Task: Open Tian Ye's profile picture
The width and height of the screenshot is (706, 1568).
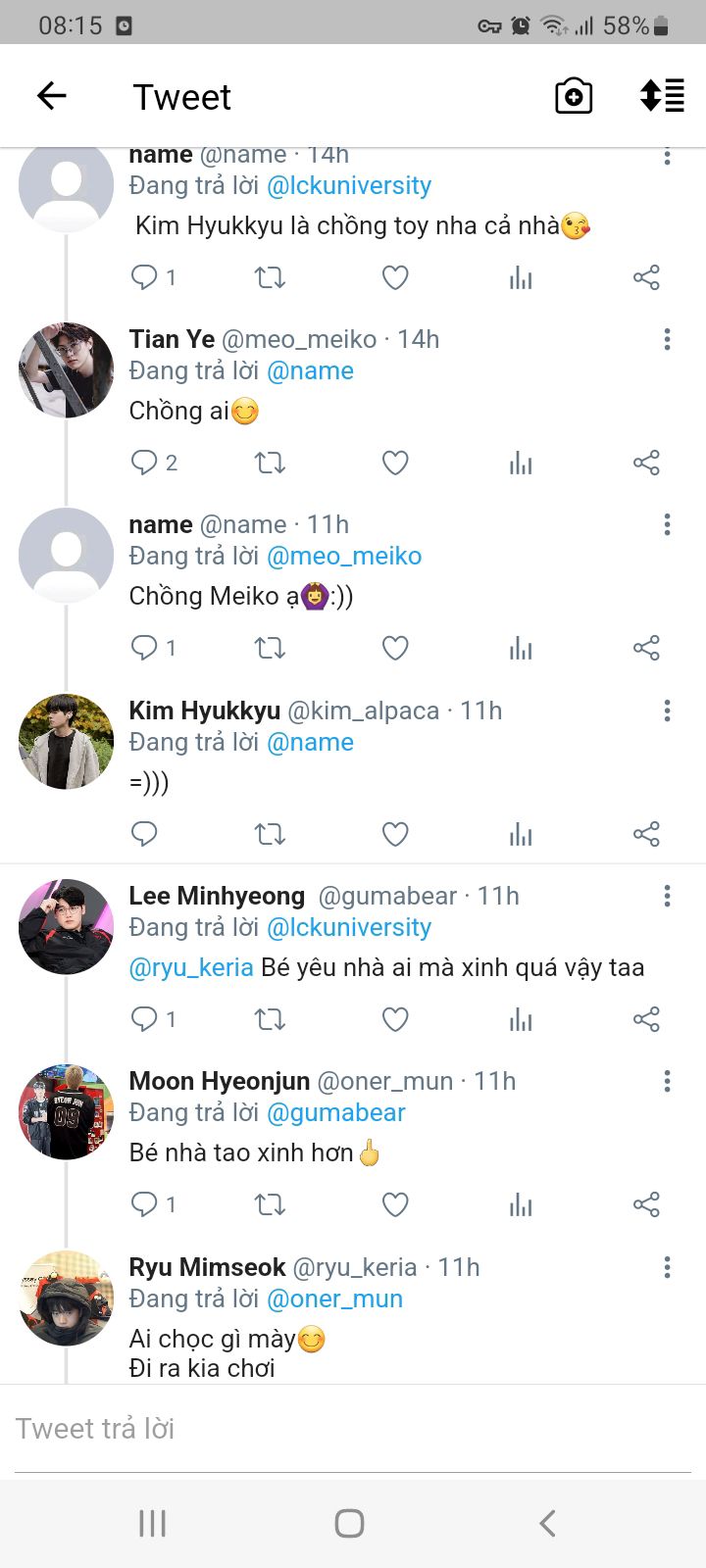Action: [x=67, y=370]
